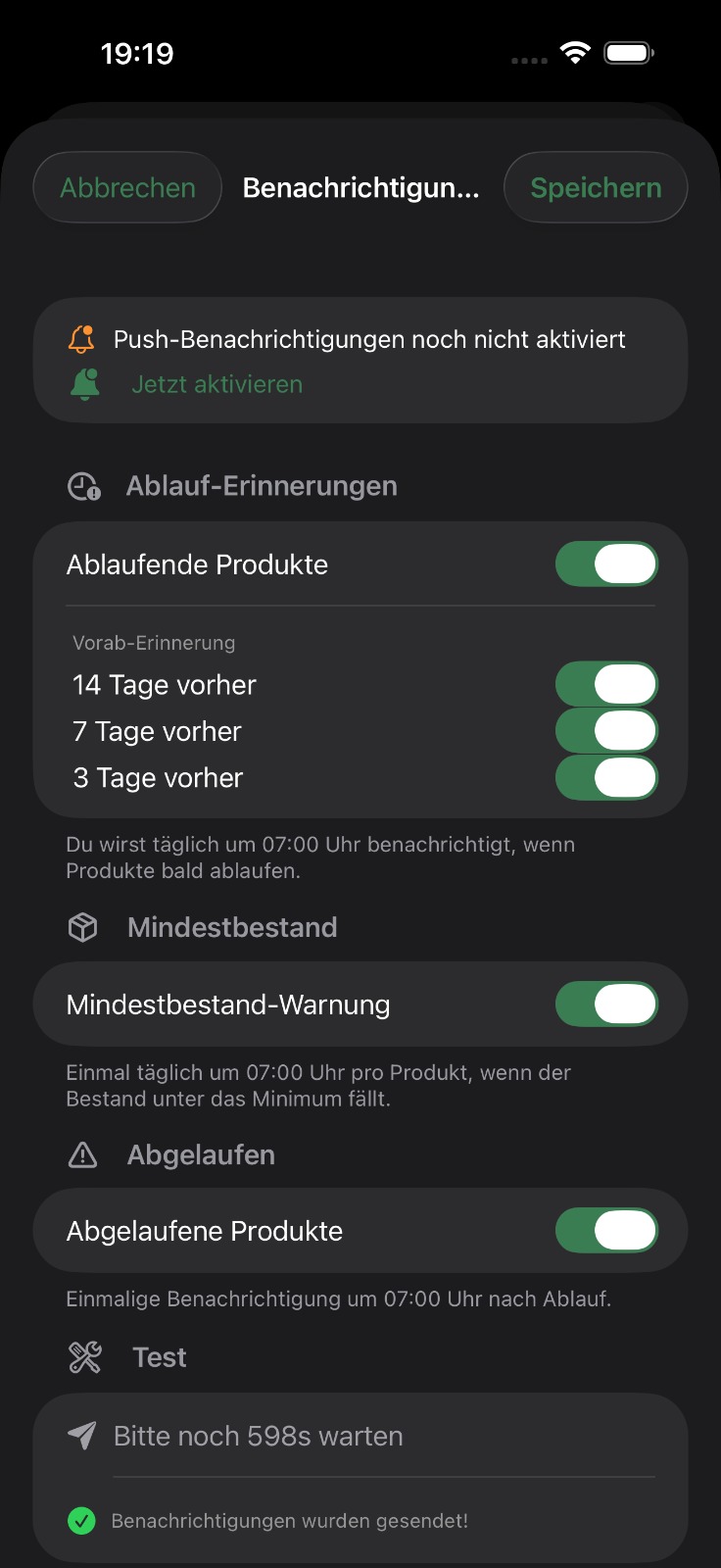Disable the Ablaufende Produkte switch
Screen dimensions: 721x1568
point(606,563)
